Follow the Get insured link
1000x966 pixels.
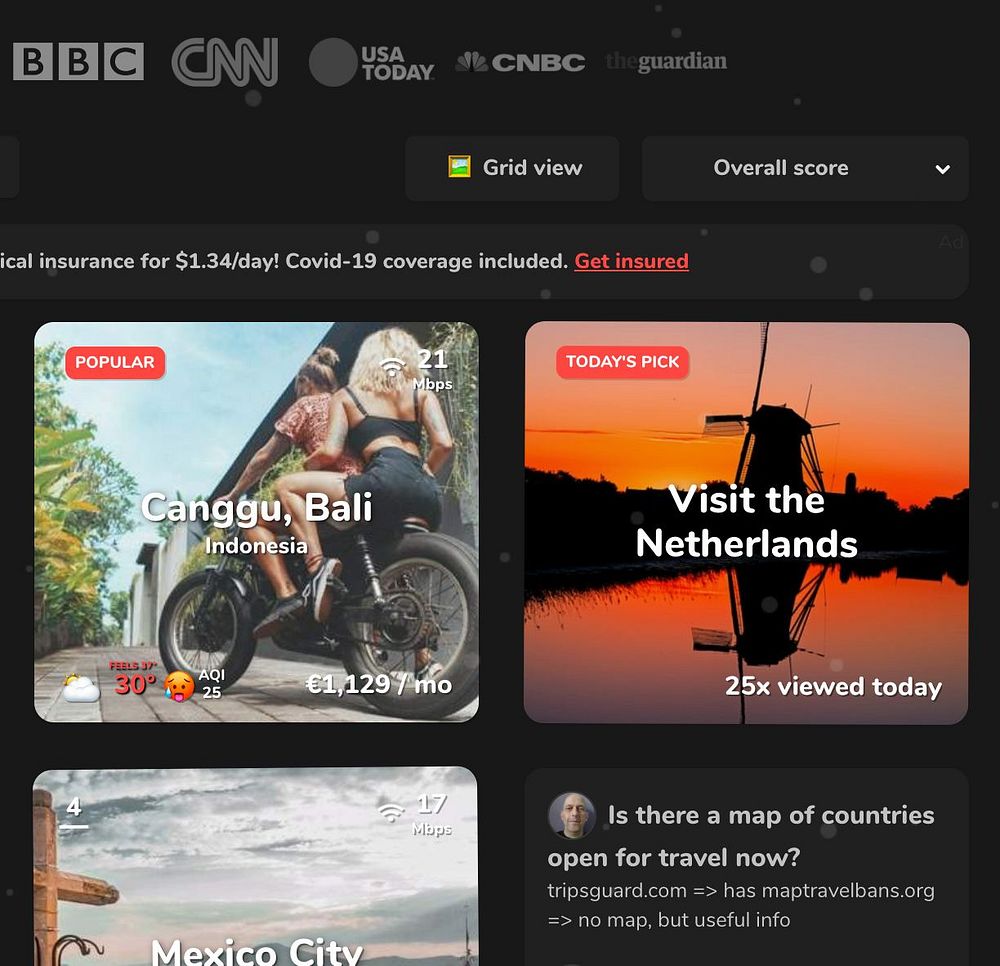click(x=631, y=261)
